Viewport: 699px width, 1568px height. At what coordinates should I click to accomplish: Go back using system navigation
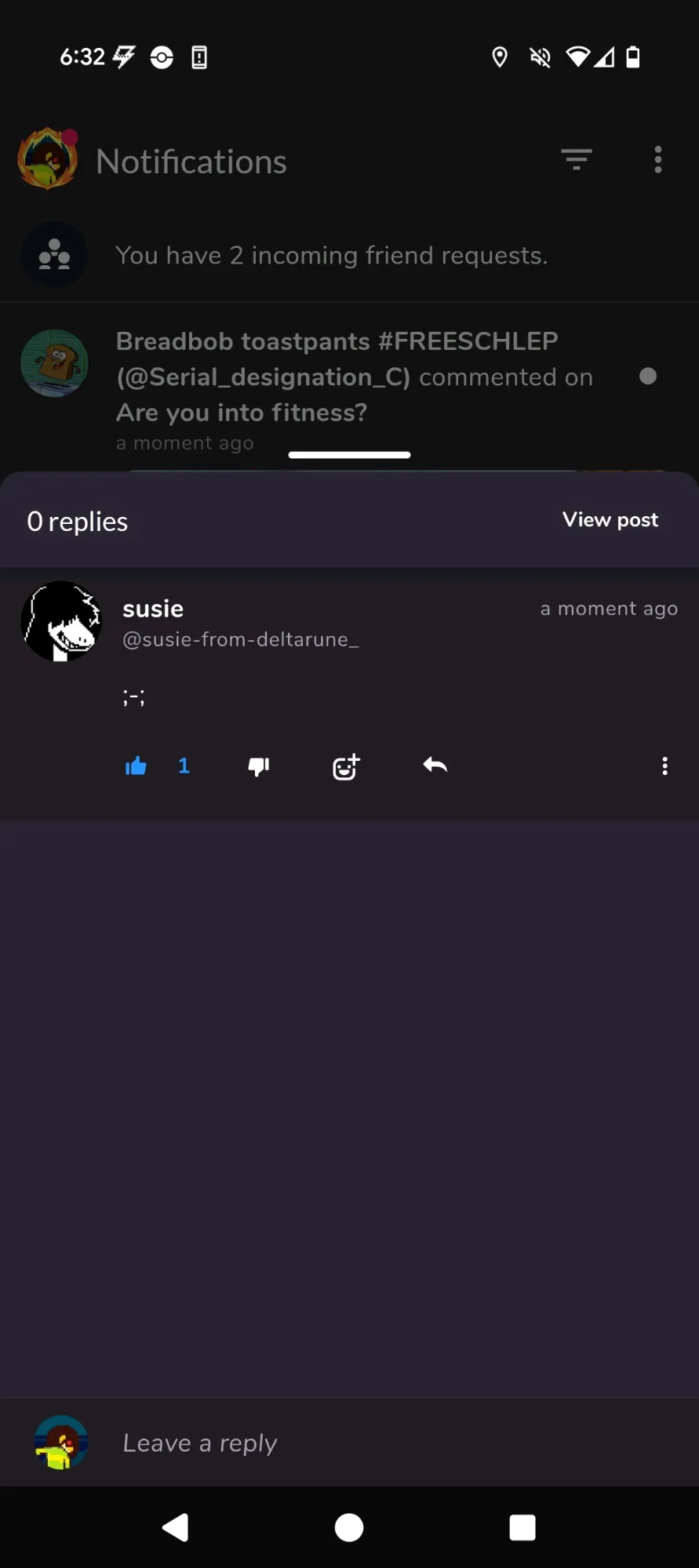(x=176, y=1527)
